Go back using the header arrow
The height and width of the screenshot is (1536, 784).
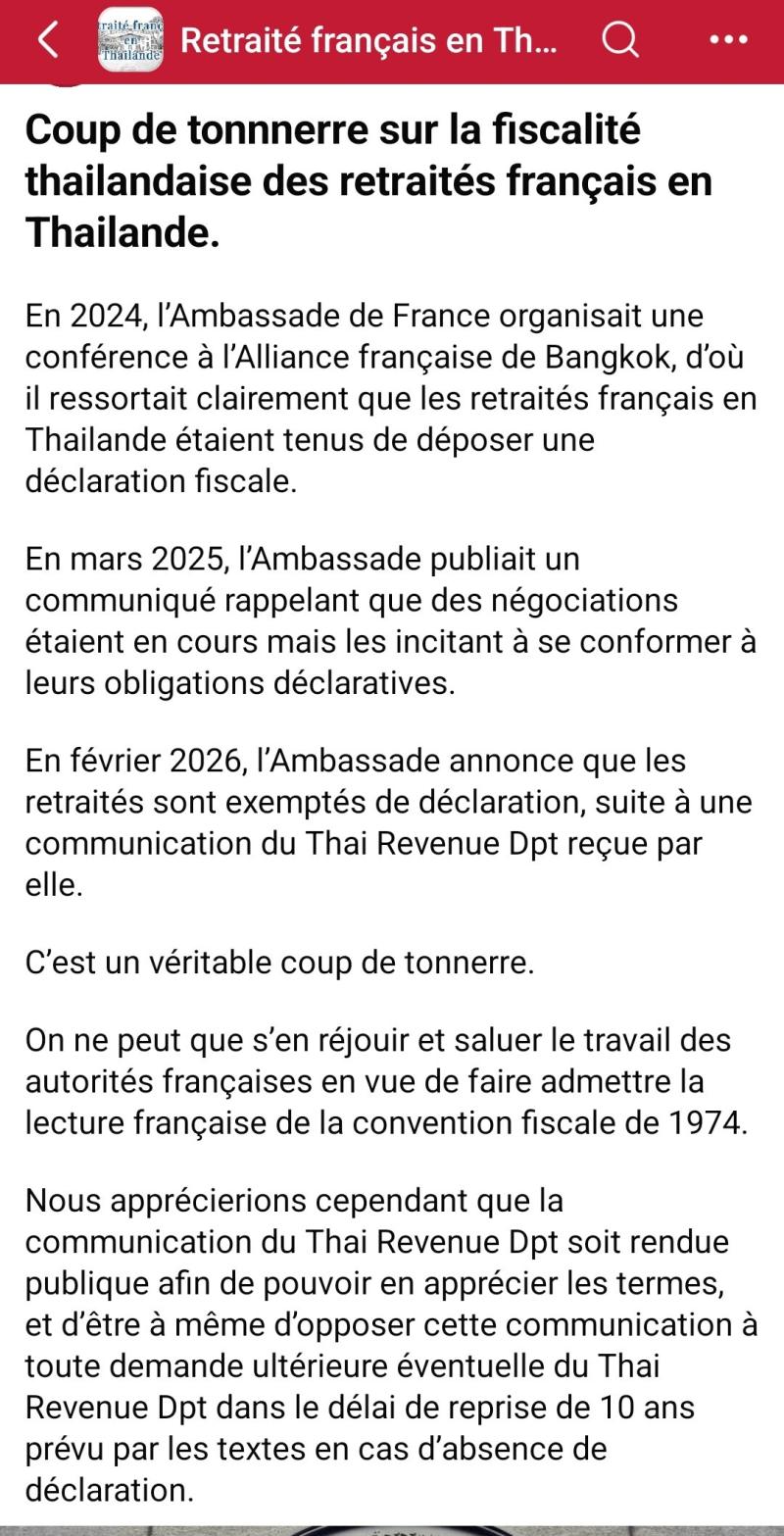click(x=48, y=41)
